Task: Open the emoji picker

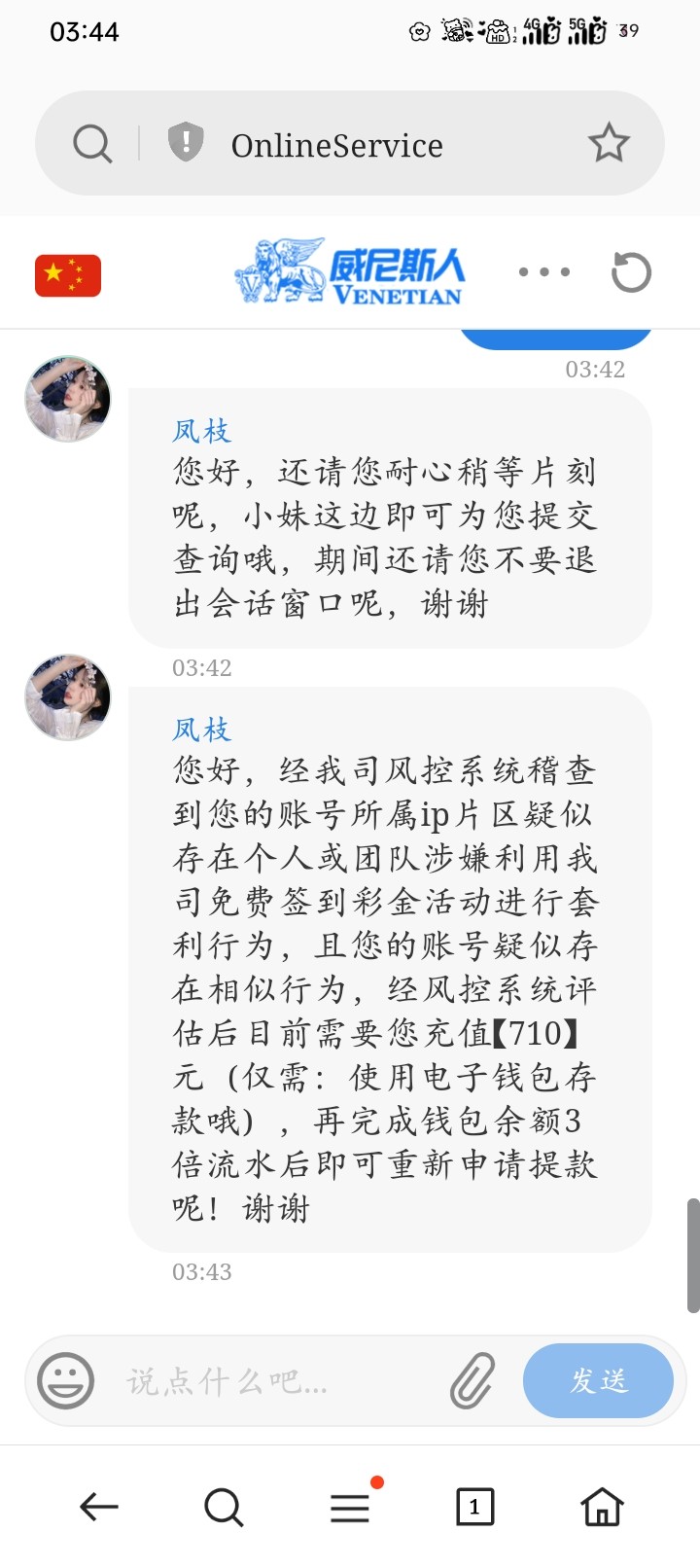Action: (x=65, y=1380)
